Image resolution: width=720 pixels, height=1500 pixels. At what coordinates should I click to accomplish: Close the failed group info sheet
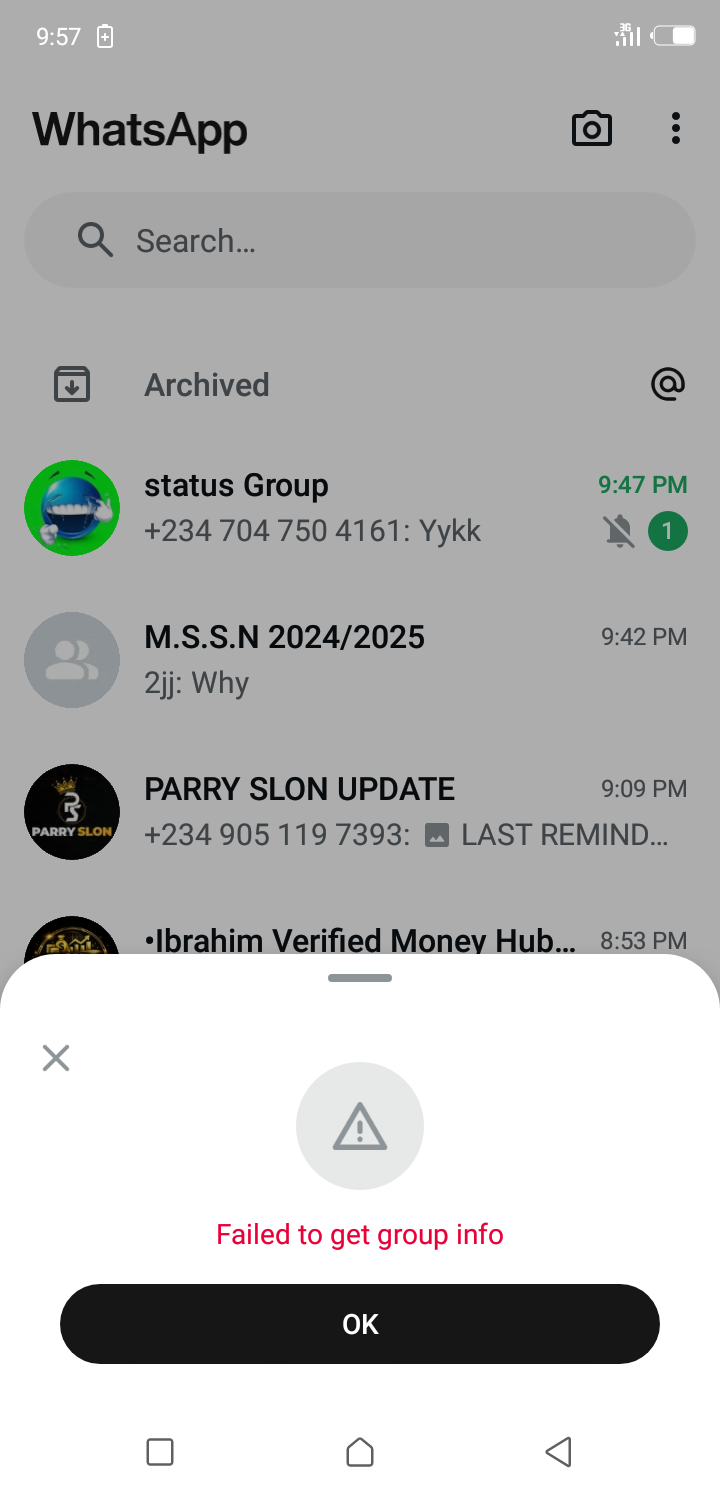(x=56, y=1058)
